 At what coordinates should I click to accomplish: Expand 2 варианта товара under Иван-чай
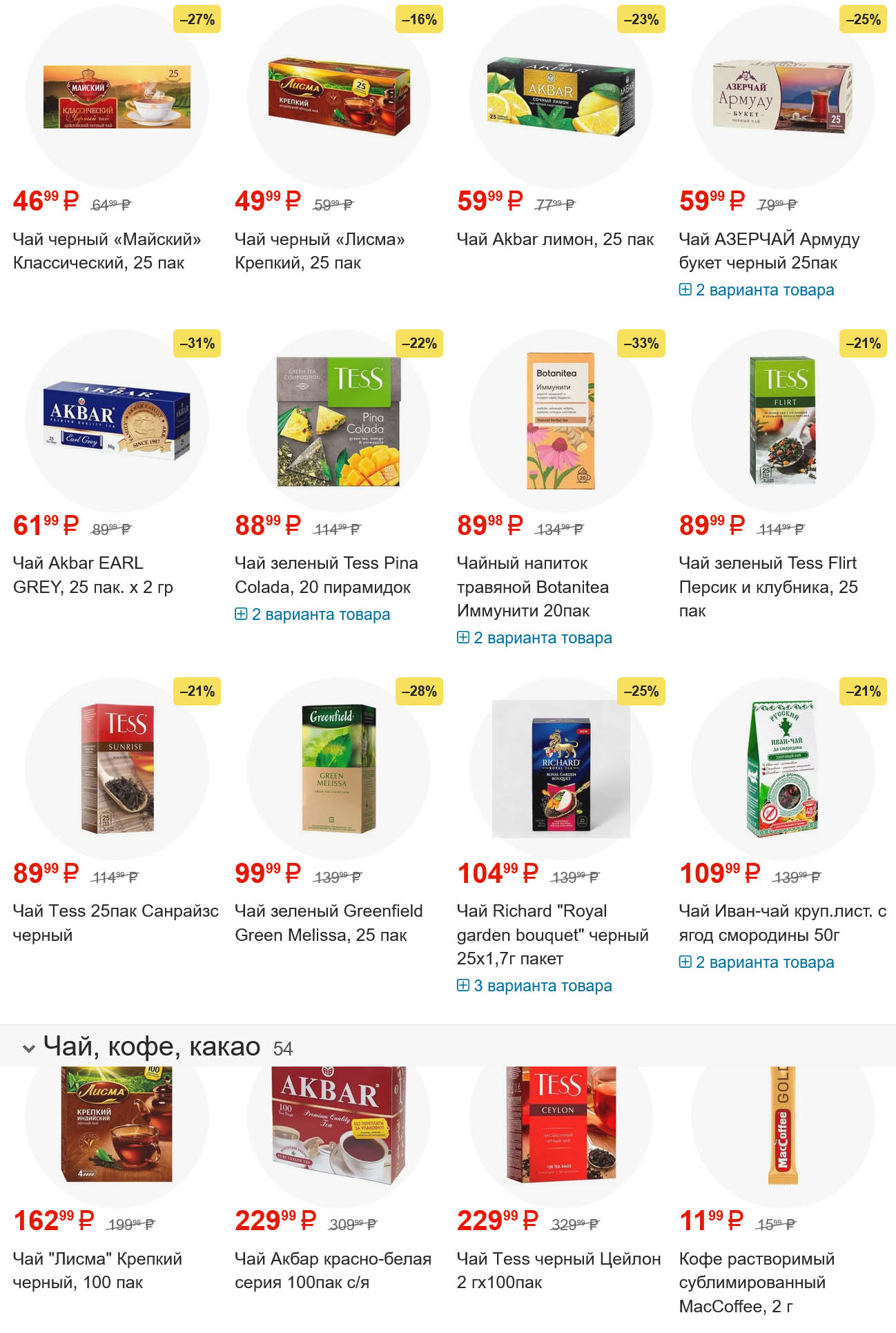tap(757, 962)
